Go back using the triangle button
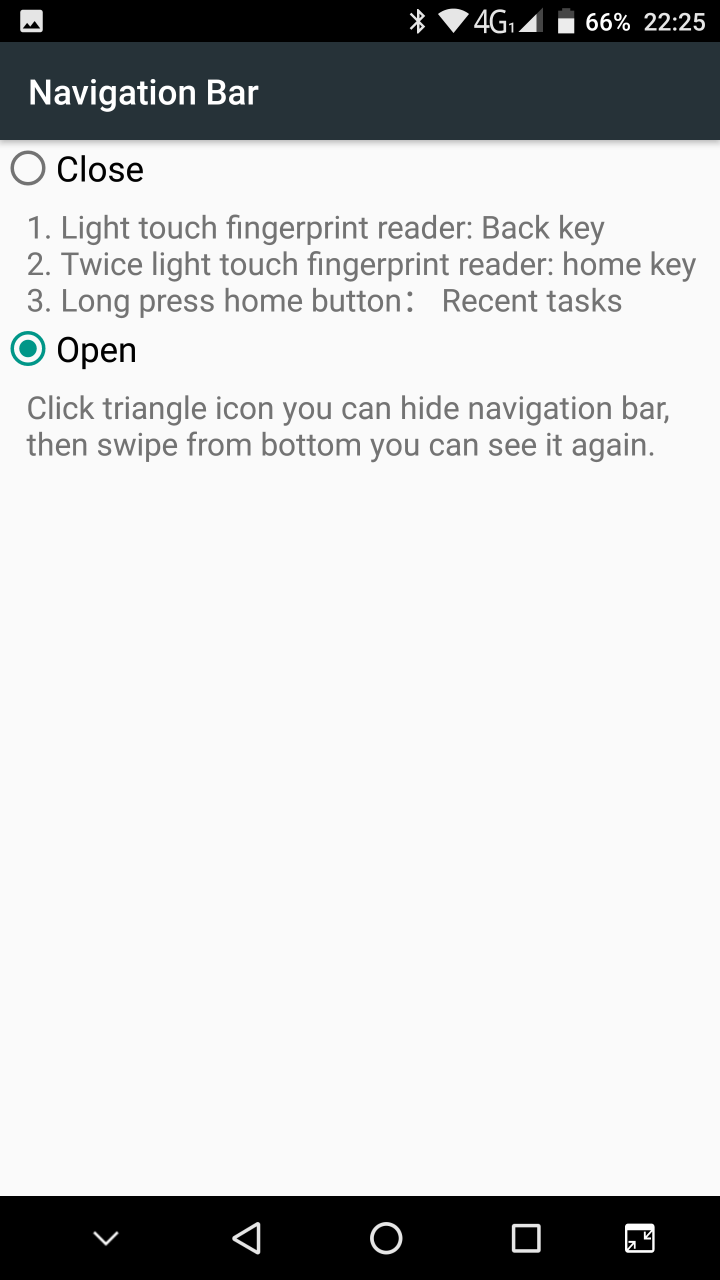Screen dimensions: 720x1280 coord(246,1238)
